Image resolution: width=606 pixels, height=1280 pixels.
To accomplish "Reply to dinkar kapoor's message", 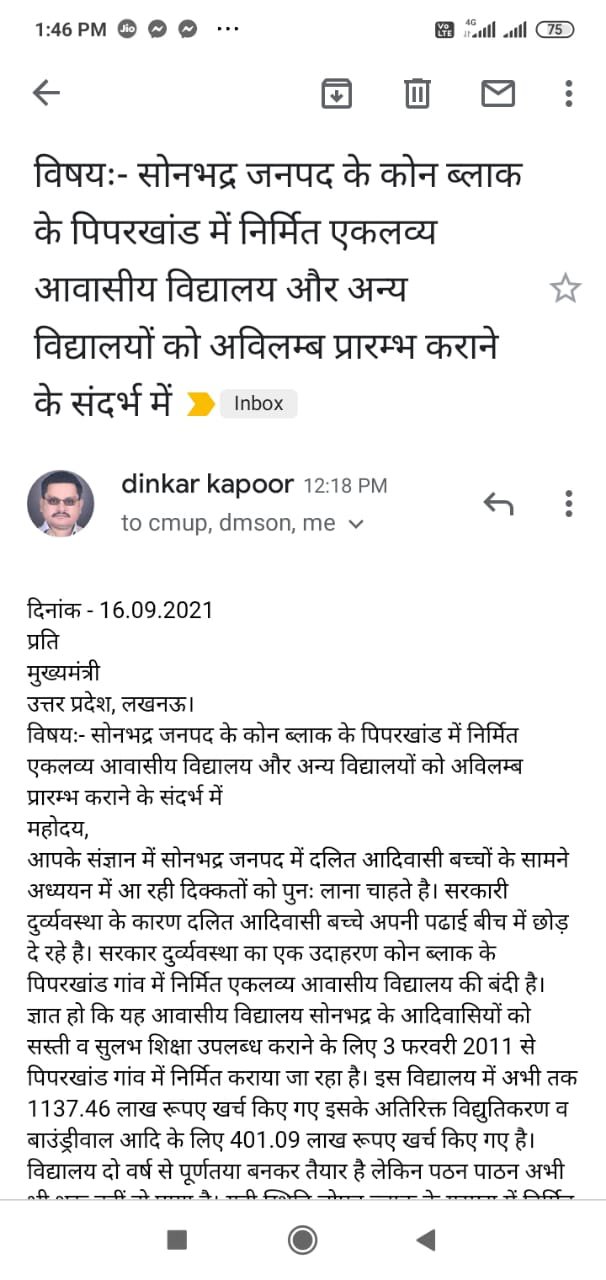I will click(498, 503).
